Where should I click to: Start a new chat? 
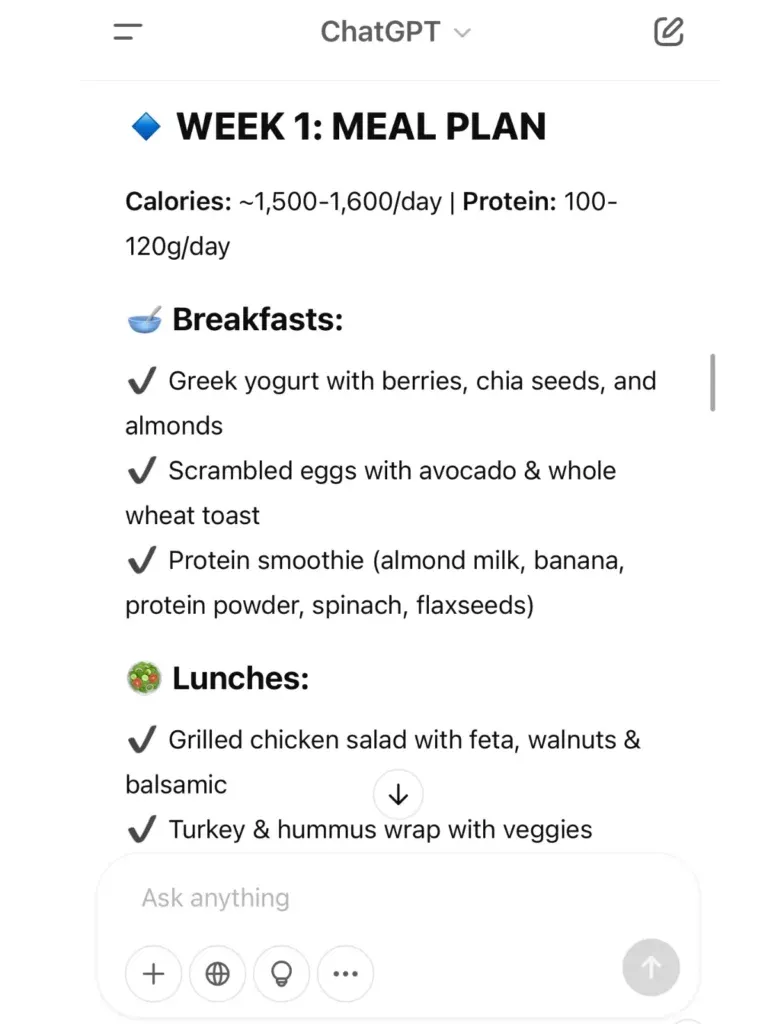pos(668,32)
